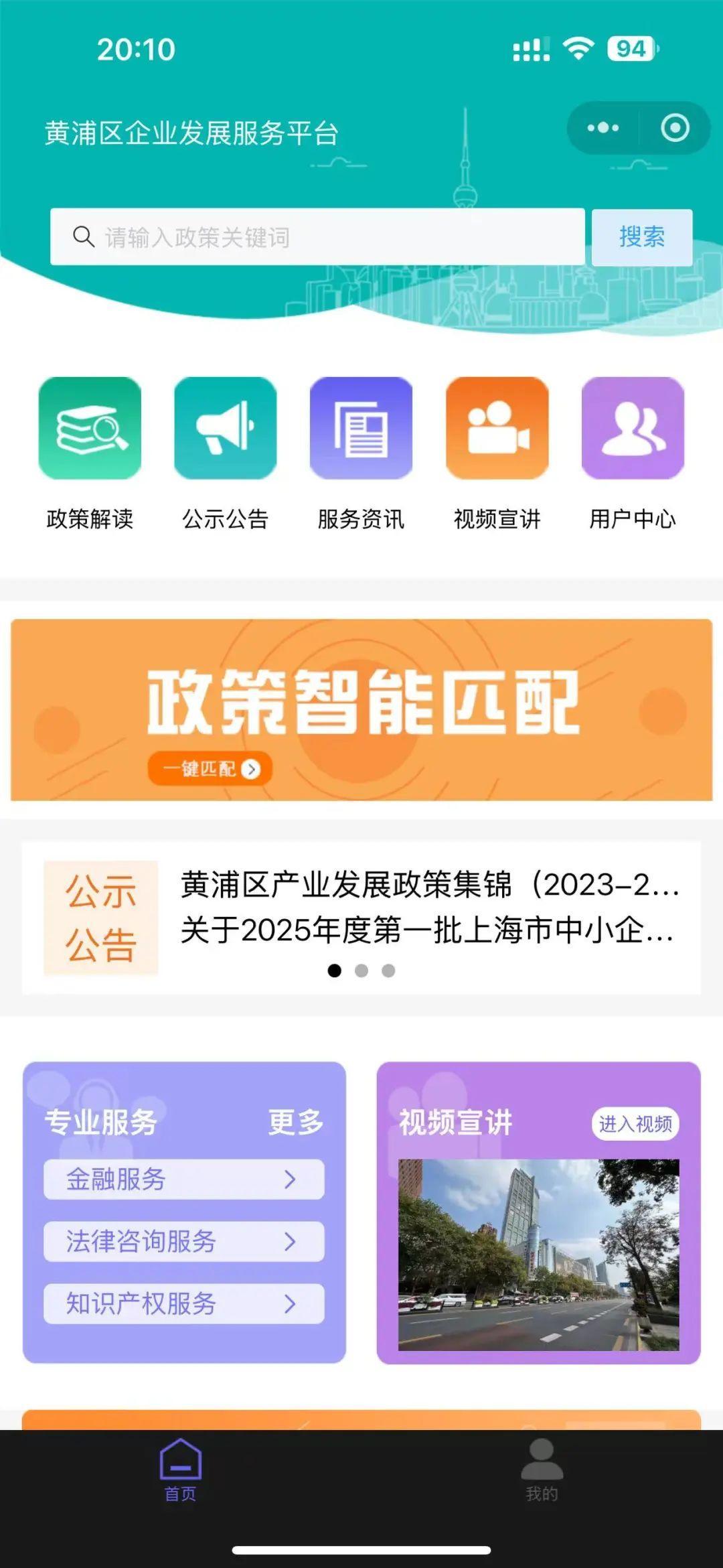Open notice 黄浦区产业发展政策集锦
The height and width of the screenshot is (1568, 723).
pyautogui.click(x=428, y=885)
